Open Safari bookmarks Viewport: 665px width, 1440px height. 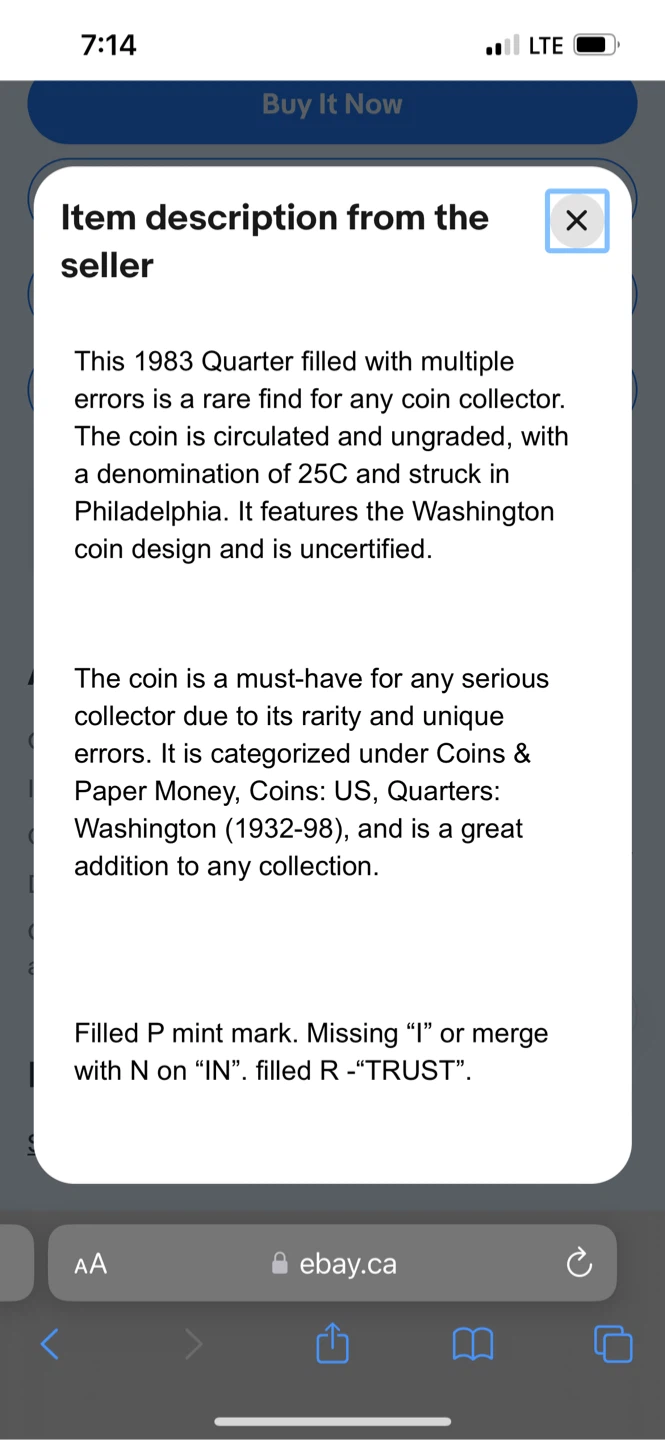(473, 1344)
